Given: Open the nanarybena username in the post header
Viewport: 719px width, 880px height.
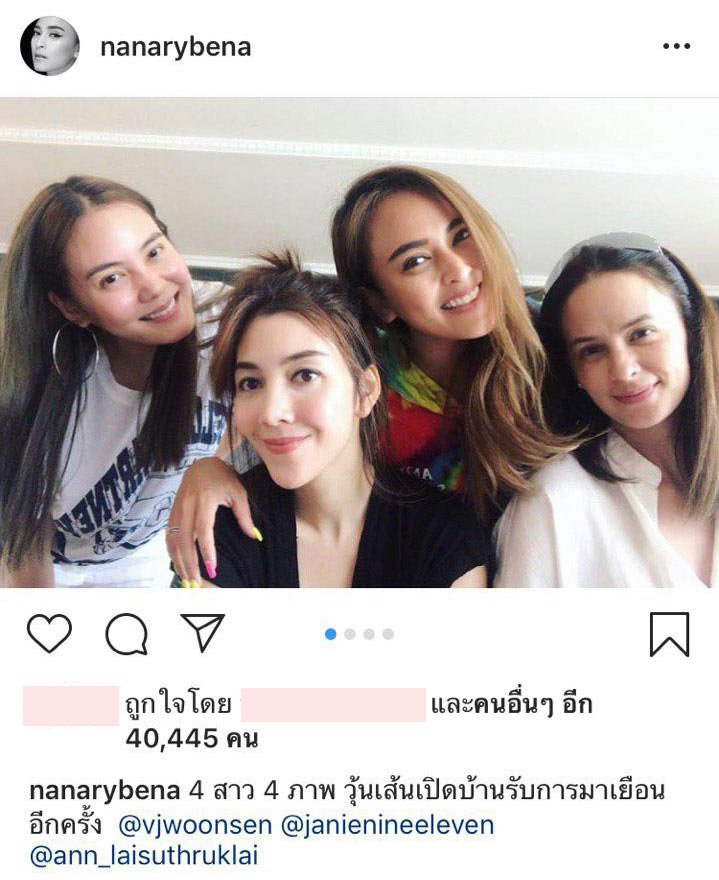Looking at the screenshot, I should [175, 47].
